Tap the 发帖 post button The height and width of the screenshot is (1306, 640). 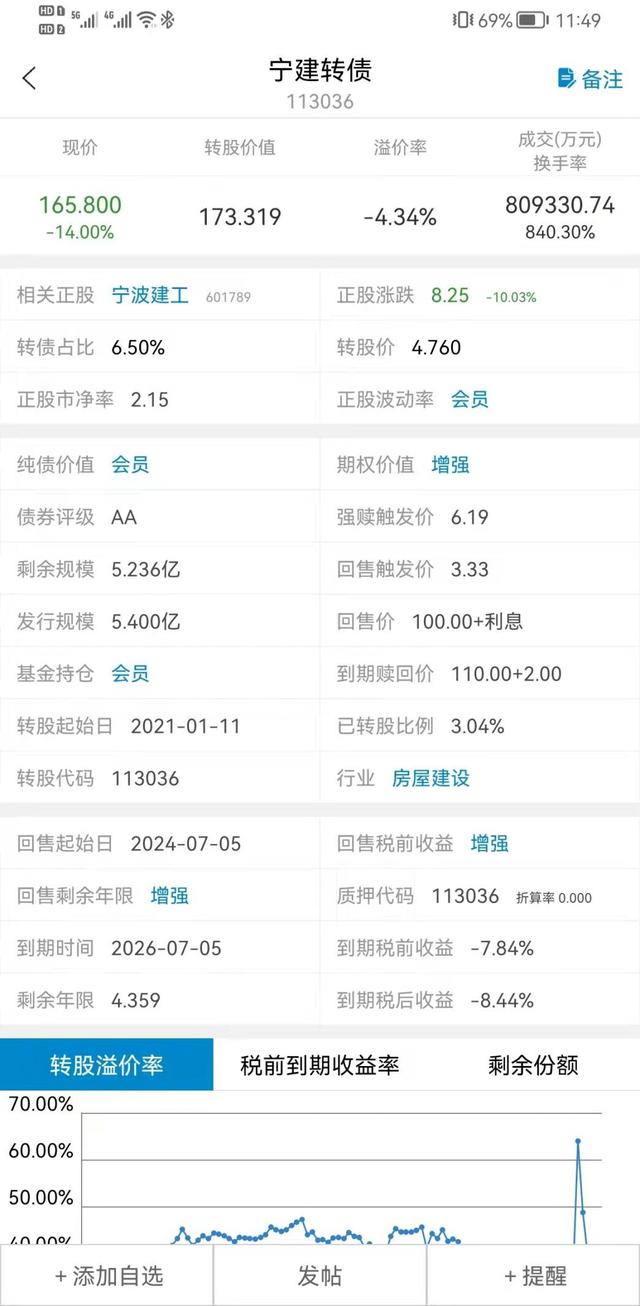coord(320,1275)
